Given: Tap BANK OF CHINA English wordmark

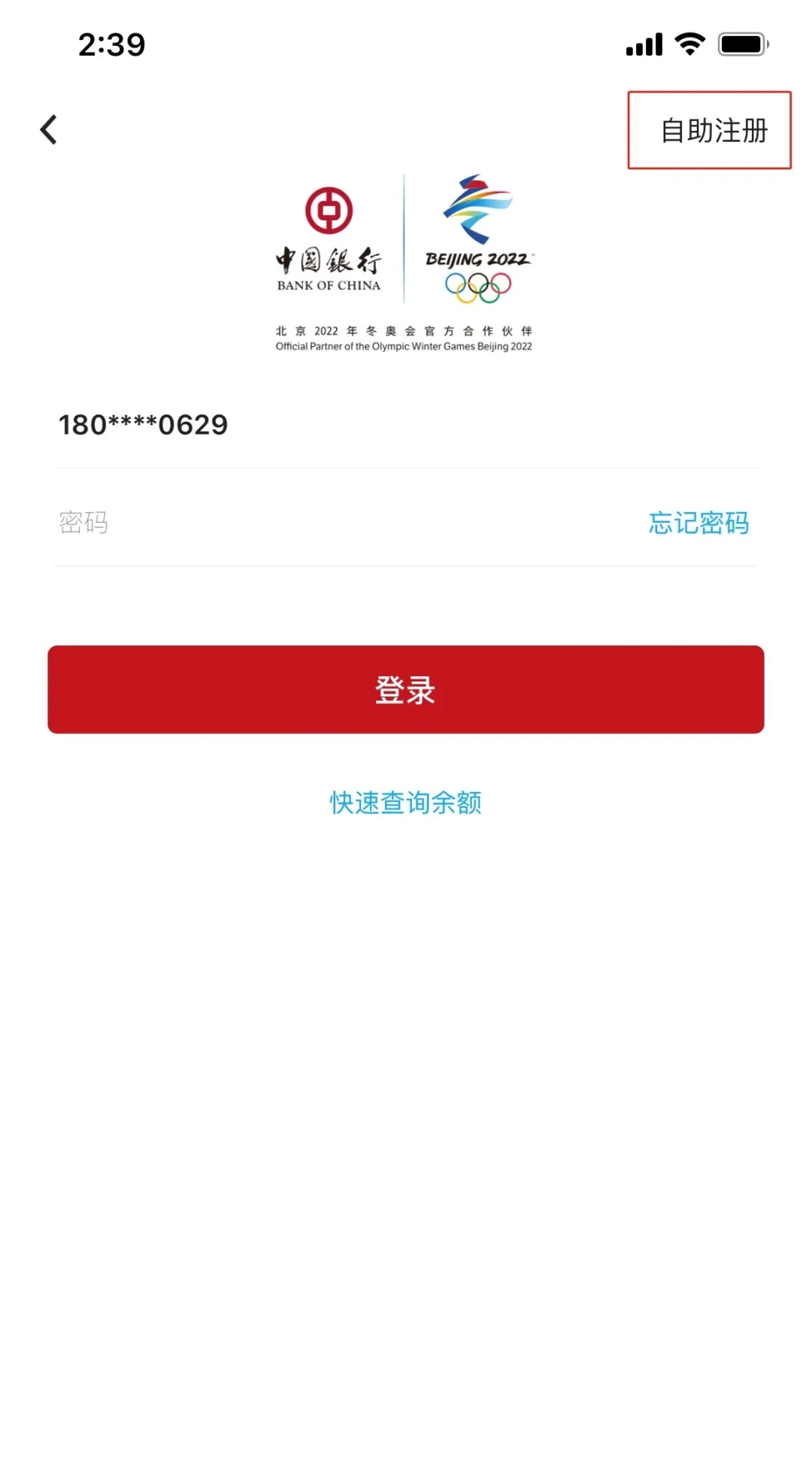Looking at the screenshot, I should click(327, 285).
